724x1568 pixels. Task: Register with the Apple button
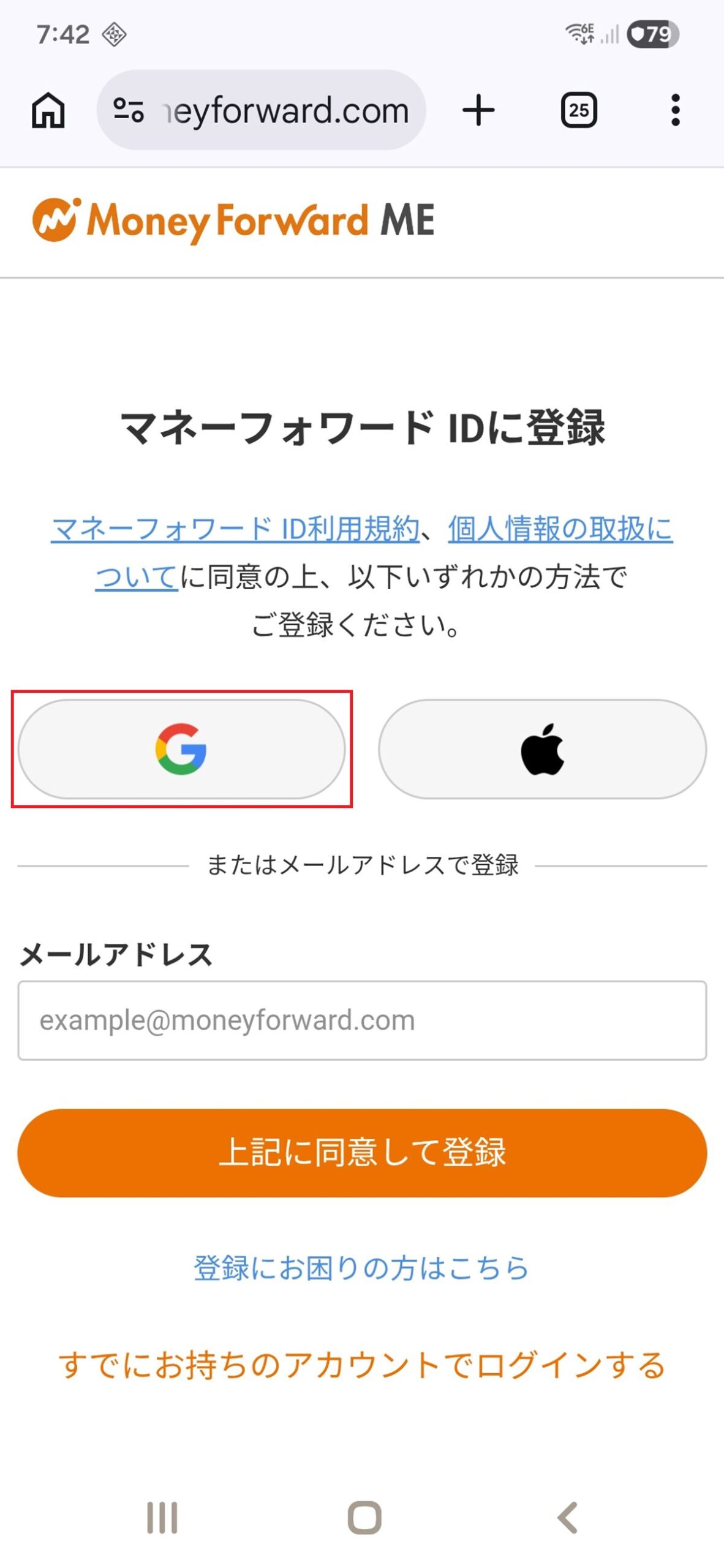click(542, 748)
